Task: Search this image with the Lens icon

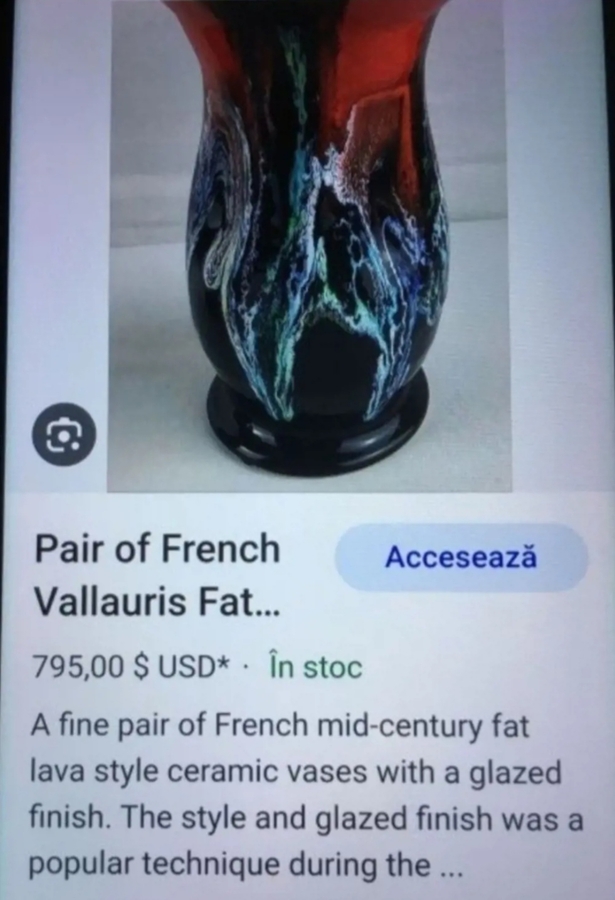Action: (x=65, y=433)
